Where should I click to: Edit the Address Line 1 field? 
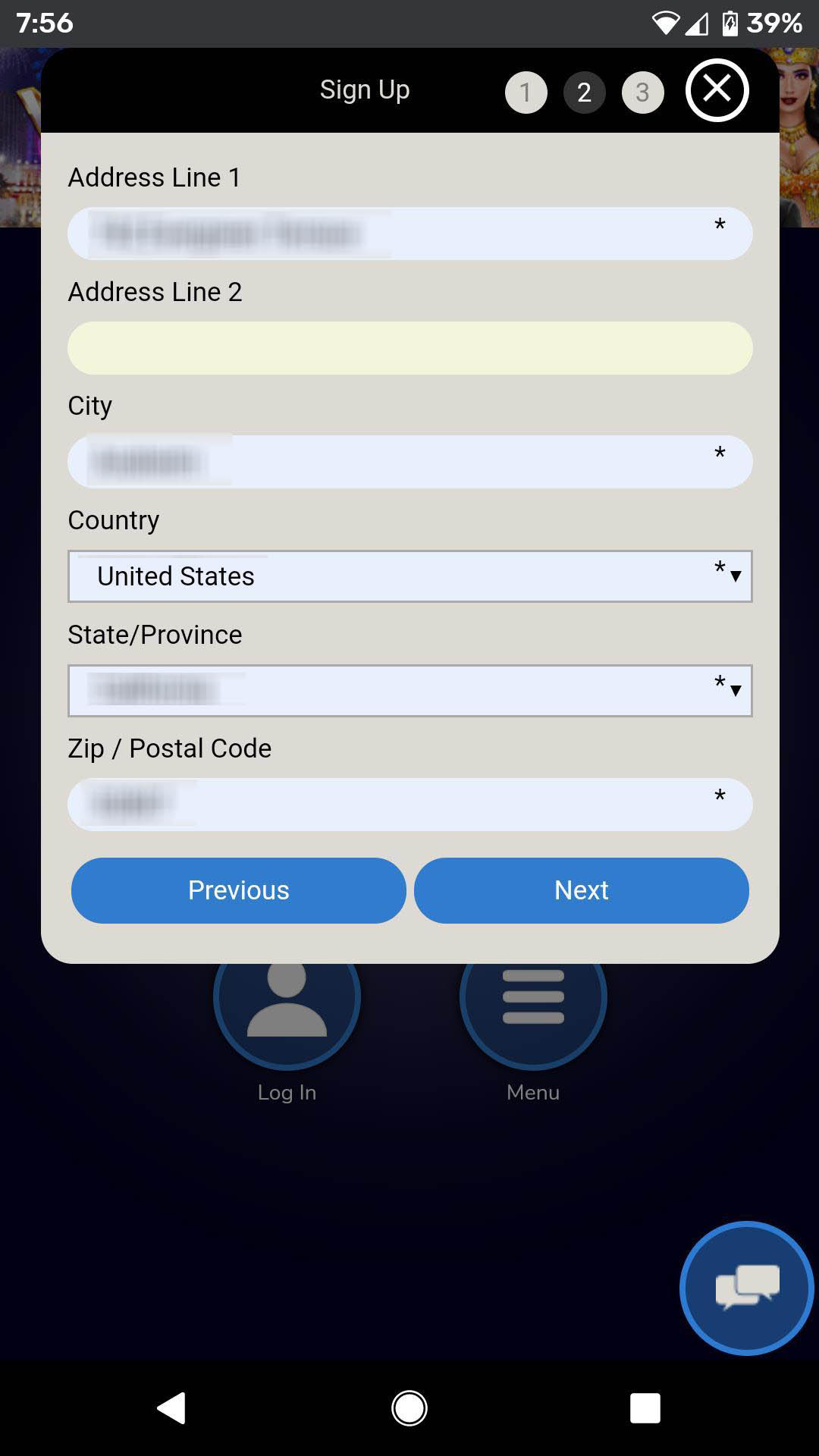click(410, 234)
